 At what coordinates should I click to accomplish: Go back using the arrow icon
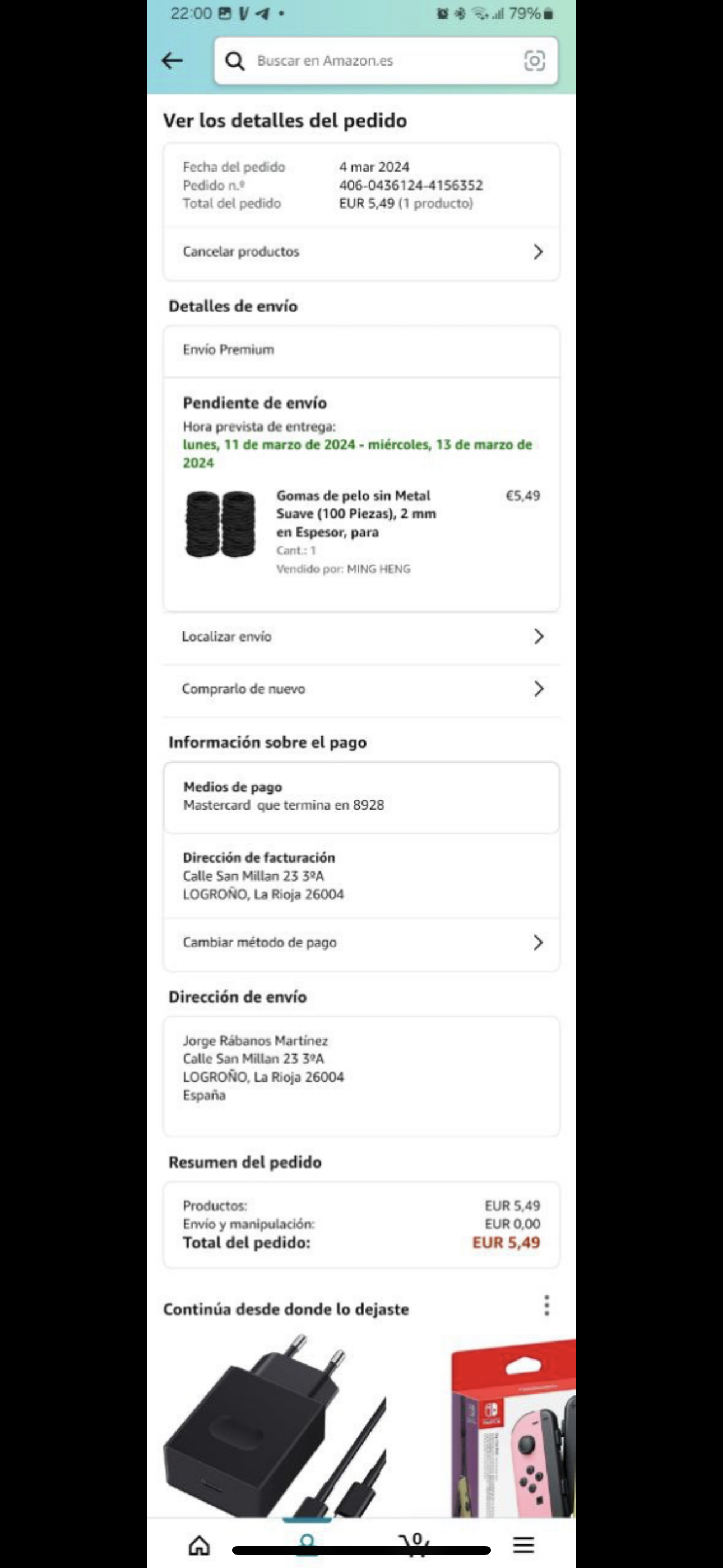pyautogui.click(x=172, y=60)
